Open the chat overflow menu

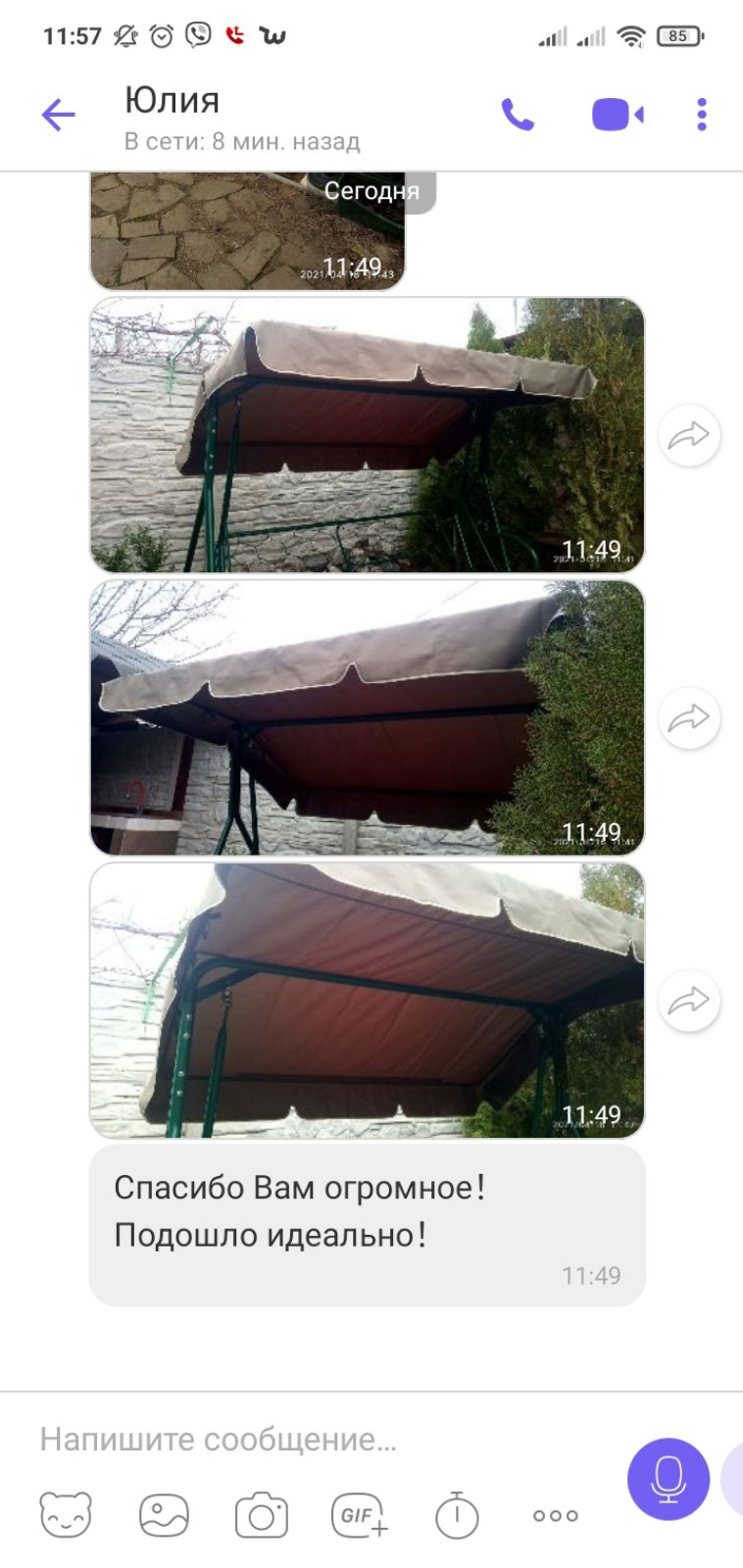[701, 116]
